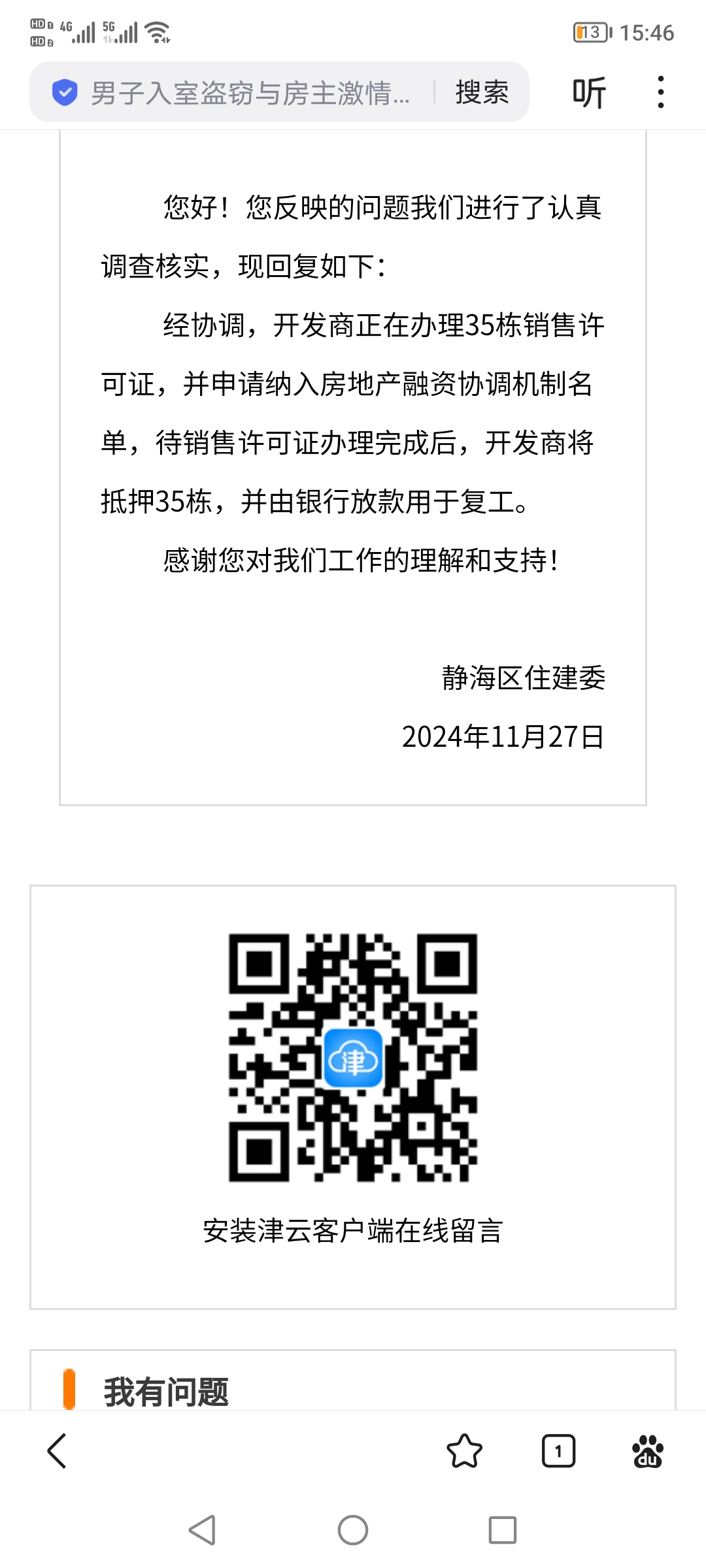
Task: Open the three-dot overflow menu
Action: point(661,92)
